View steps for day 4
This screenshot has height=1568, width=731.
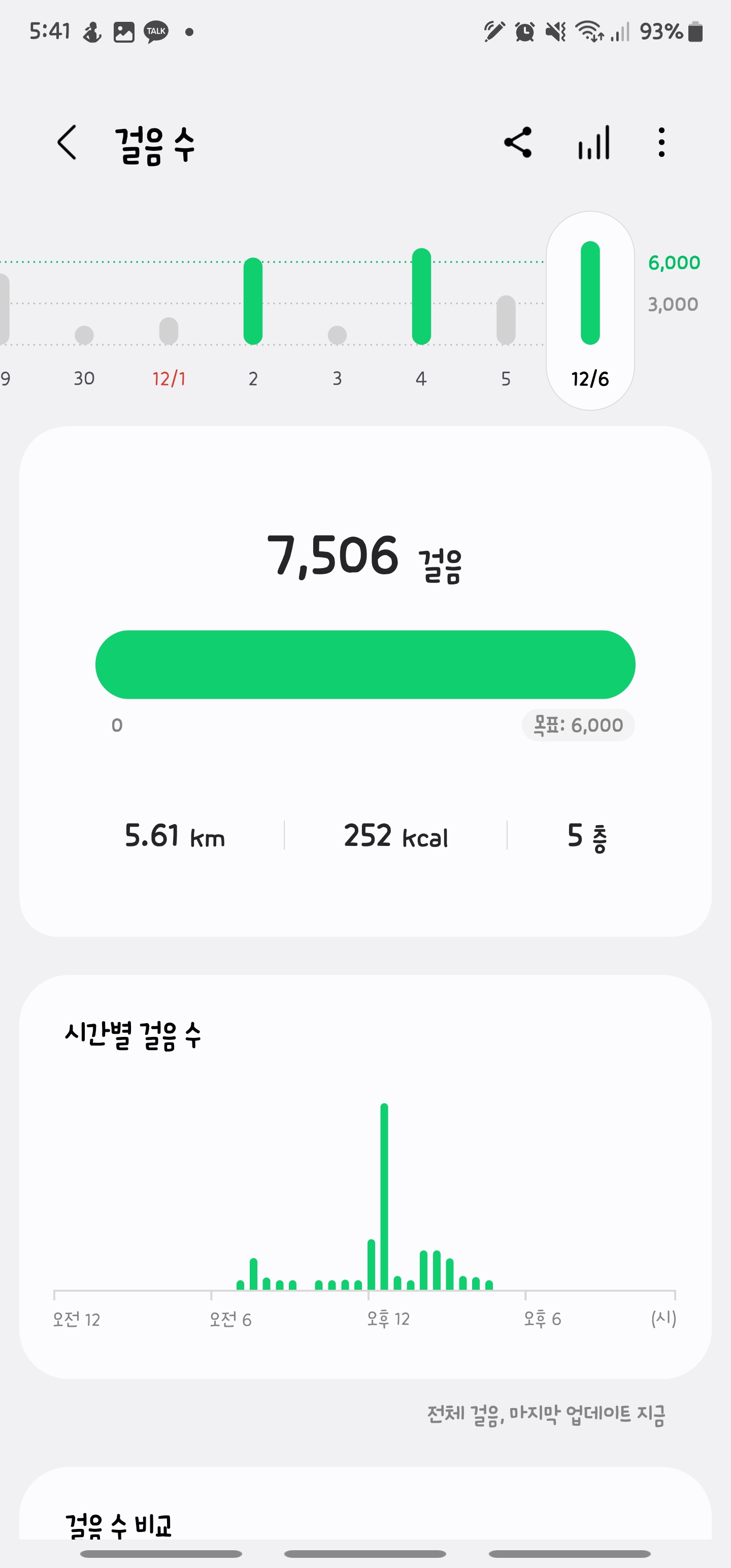(x=421, y=297)
